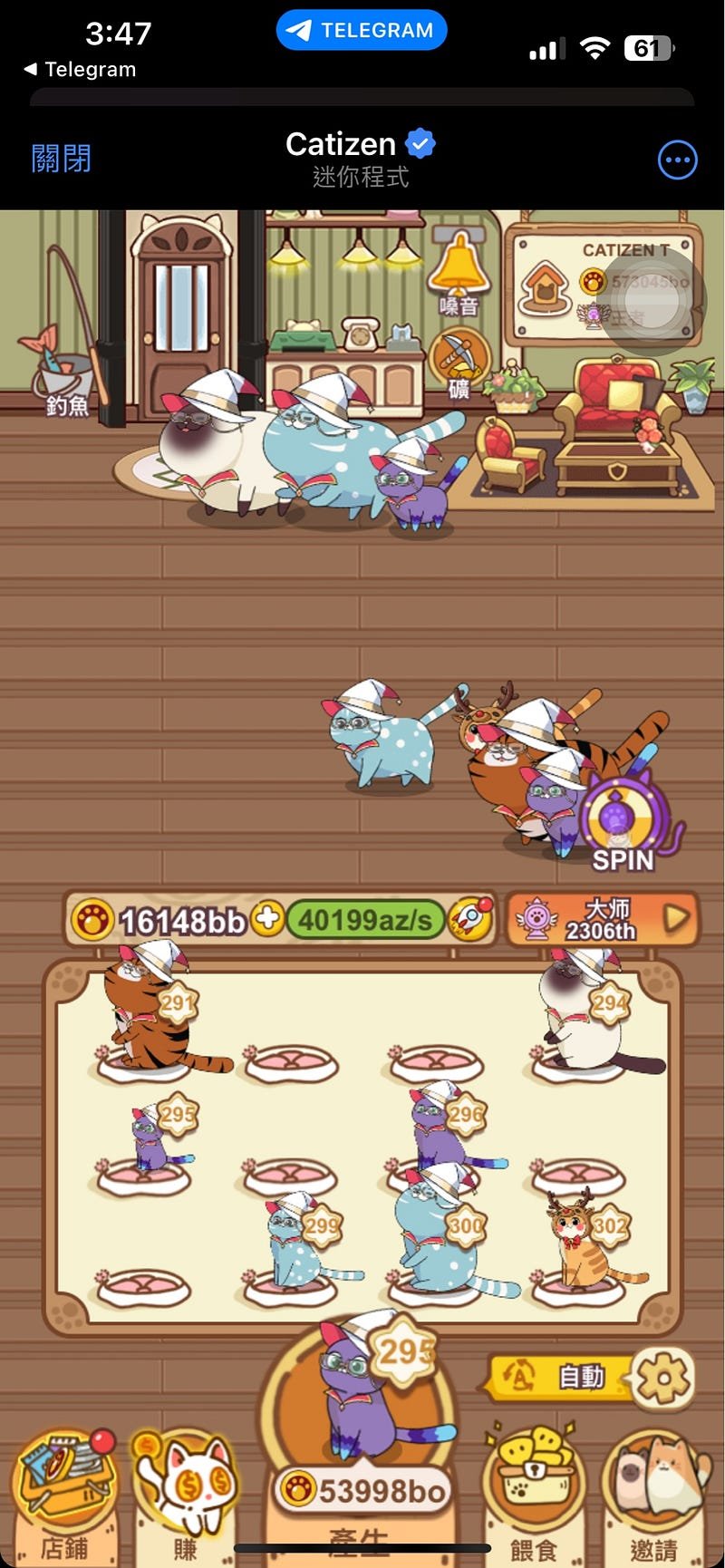Activate the rocket speed boost
The width and height of the screenshot is (725, 1568).
(x=471, y=918)
